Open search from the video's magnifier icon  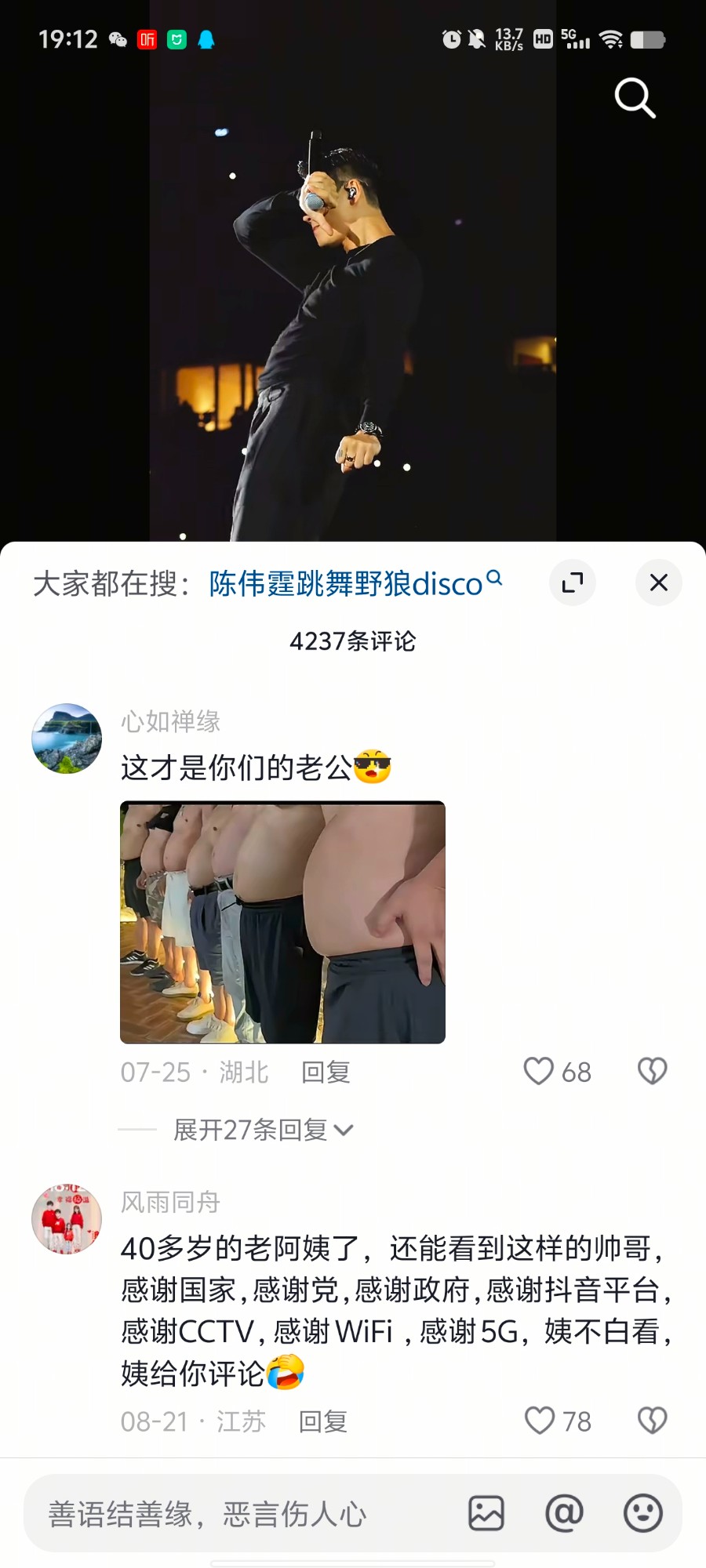pos(635,98)
